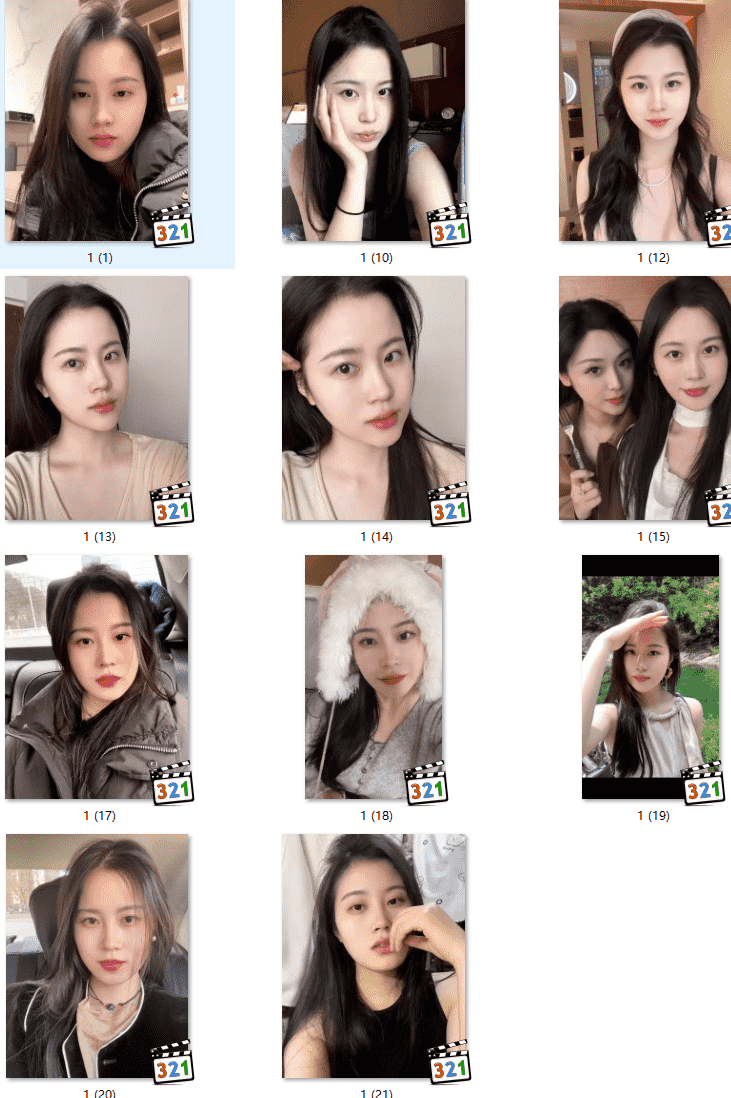
Task: Open the video file 1 (18)
Action: click(x=374, y=677)
